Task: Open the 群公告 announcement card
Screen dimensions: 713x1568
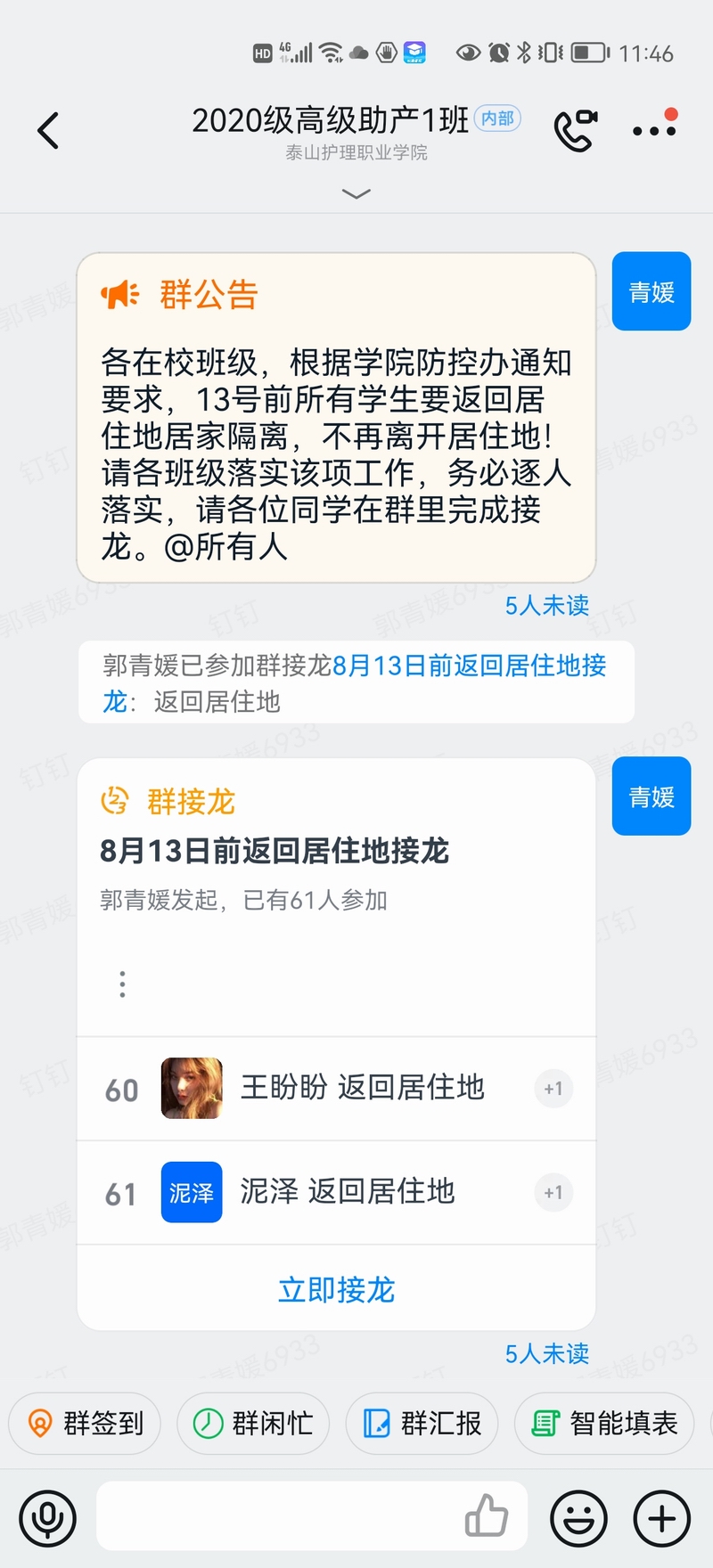Action: pos(336,419)
